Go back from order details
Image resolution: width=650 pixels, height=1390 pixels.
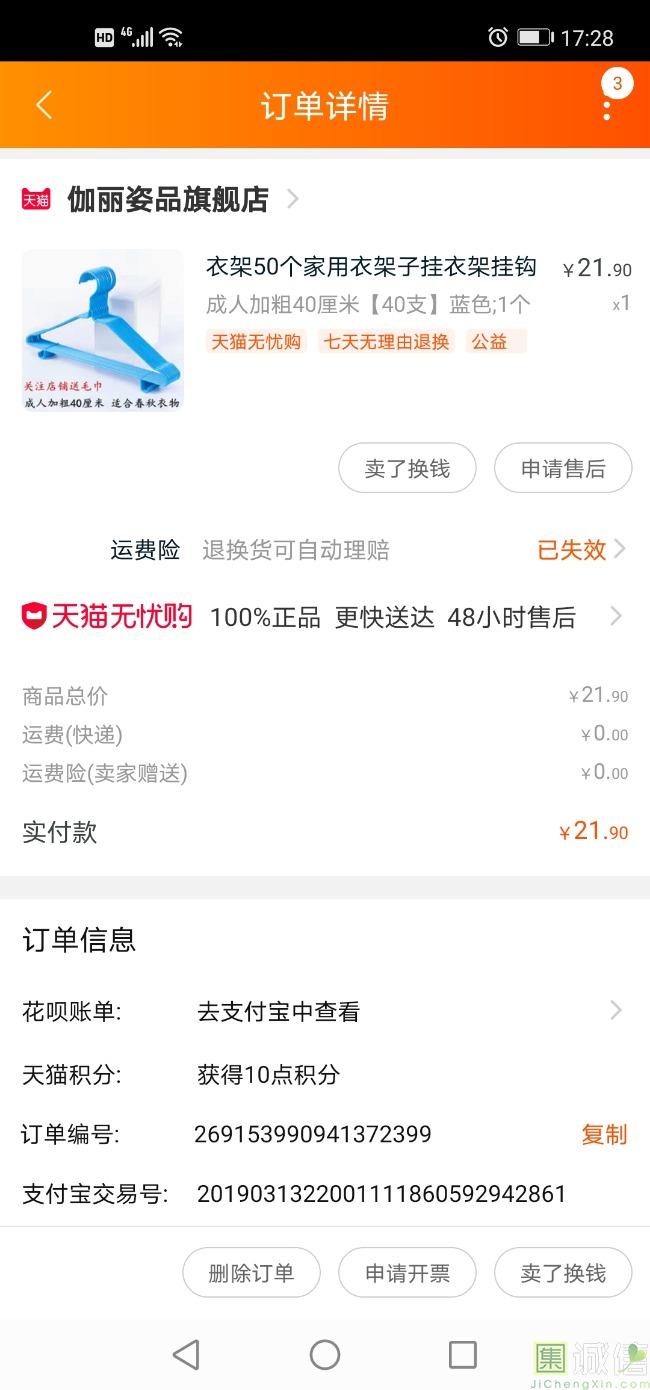pyautogui.click(x=44, y=106)
